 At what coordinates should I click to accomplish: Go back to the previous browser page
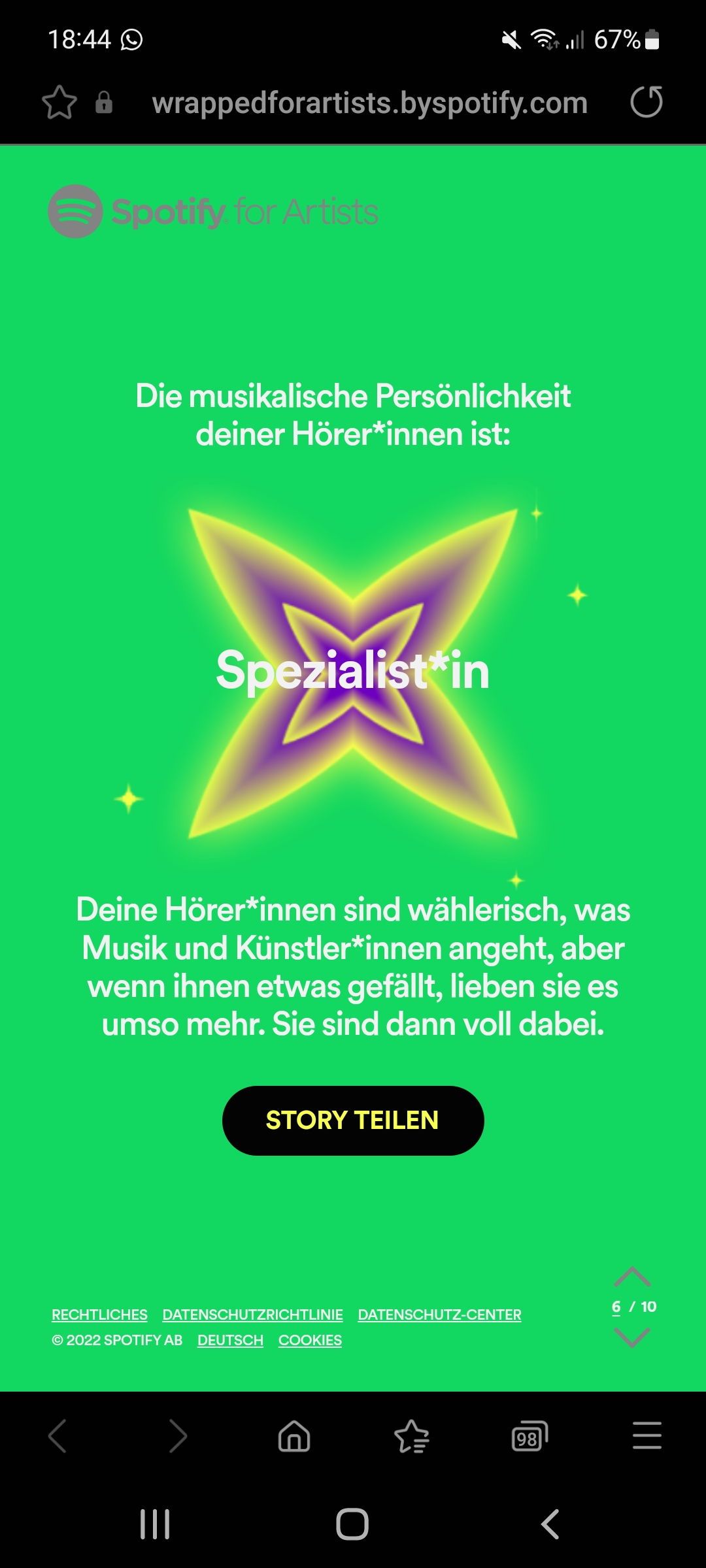[x=58, y=1436]
